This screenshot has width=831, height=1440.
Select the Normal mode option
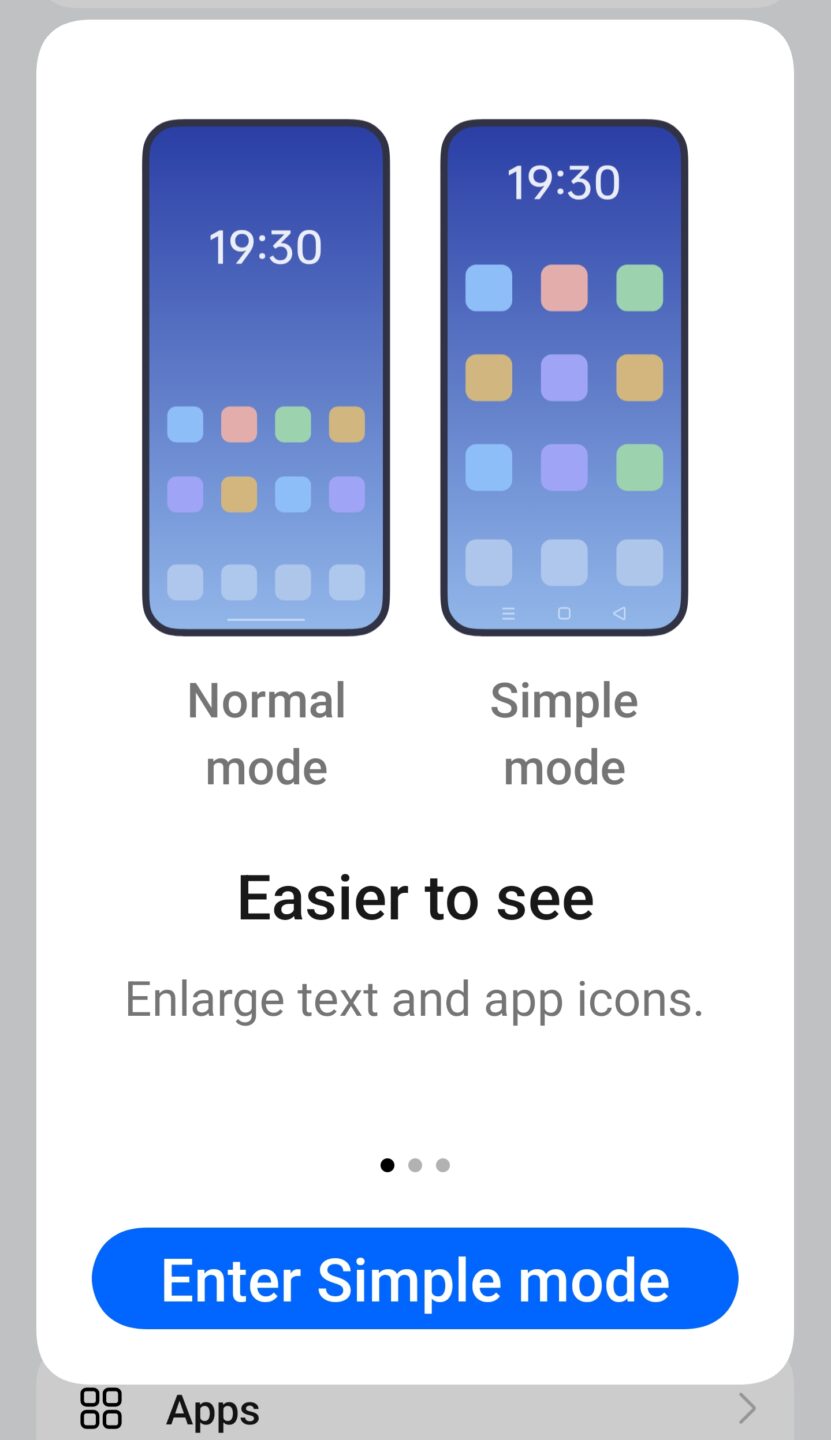point(266,733)
